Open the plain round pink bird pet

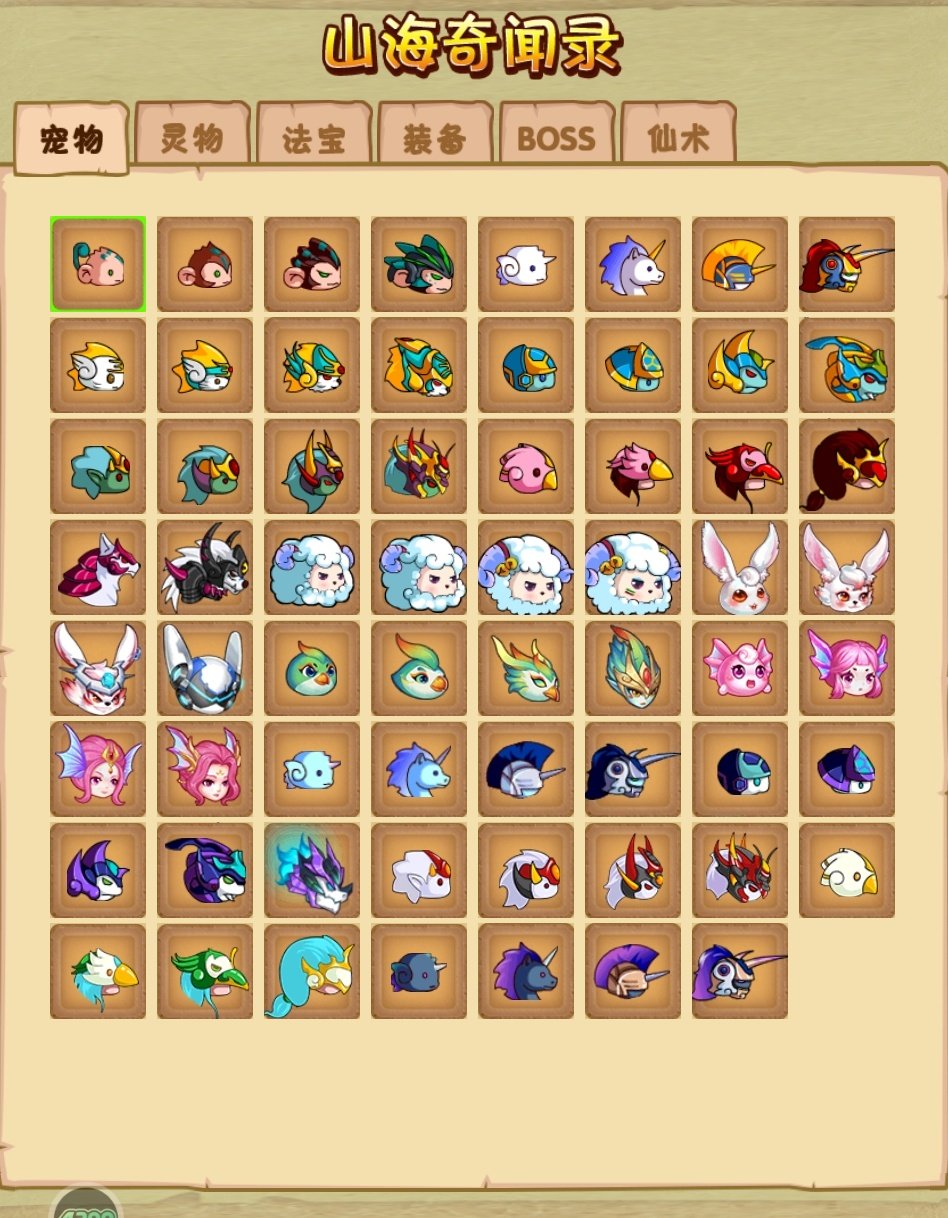526,466
